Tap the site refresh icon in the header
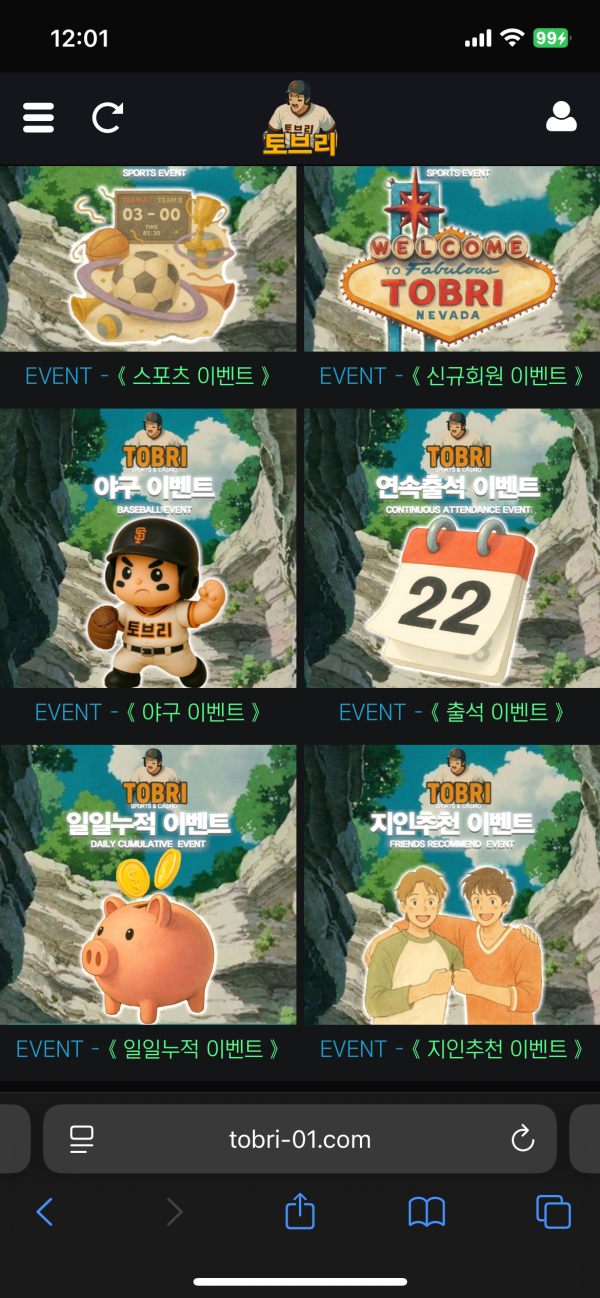600x1298 pixels. (x=107, y=117)
